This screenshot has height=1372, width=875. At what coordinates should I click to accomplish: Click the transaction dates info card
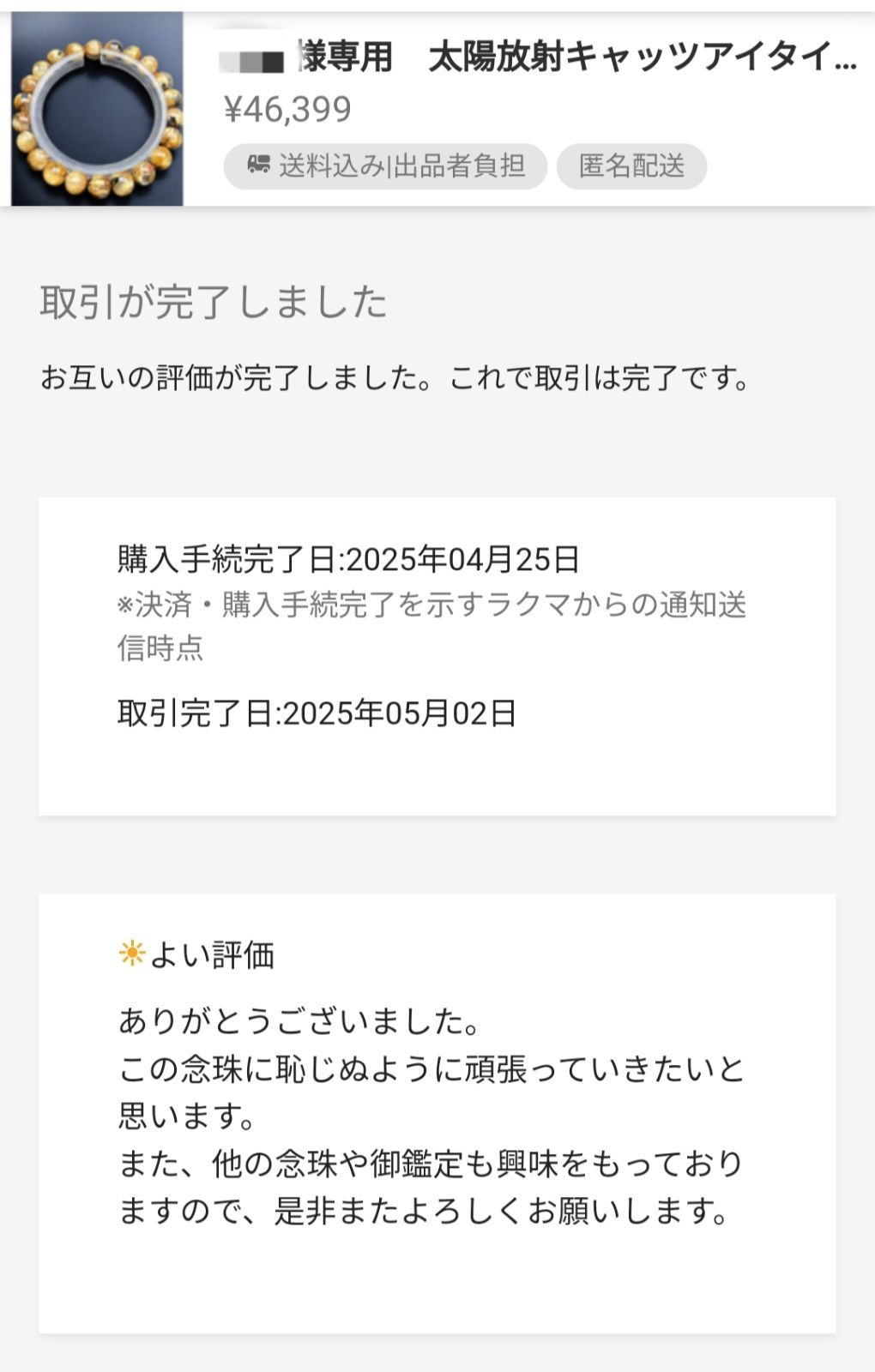point(437,656)
